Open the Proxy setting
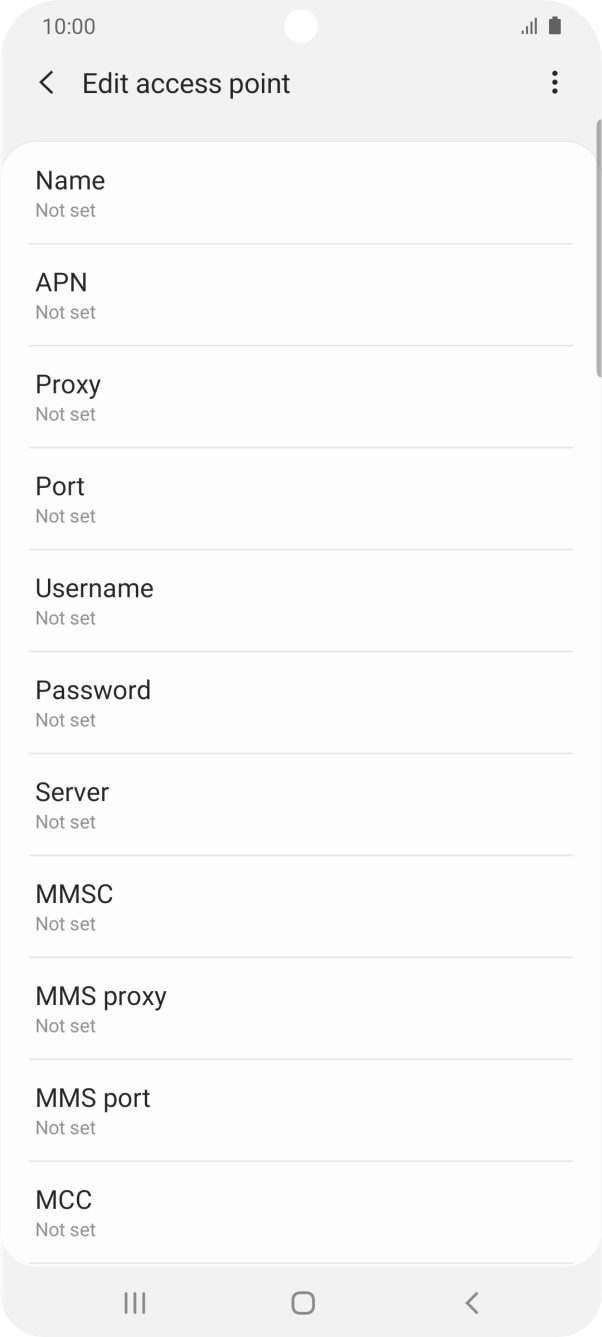This screenshot has width=602, height=1337. pos(300,398)
